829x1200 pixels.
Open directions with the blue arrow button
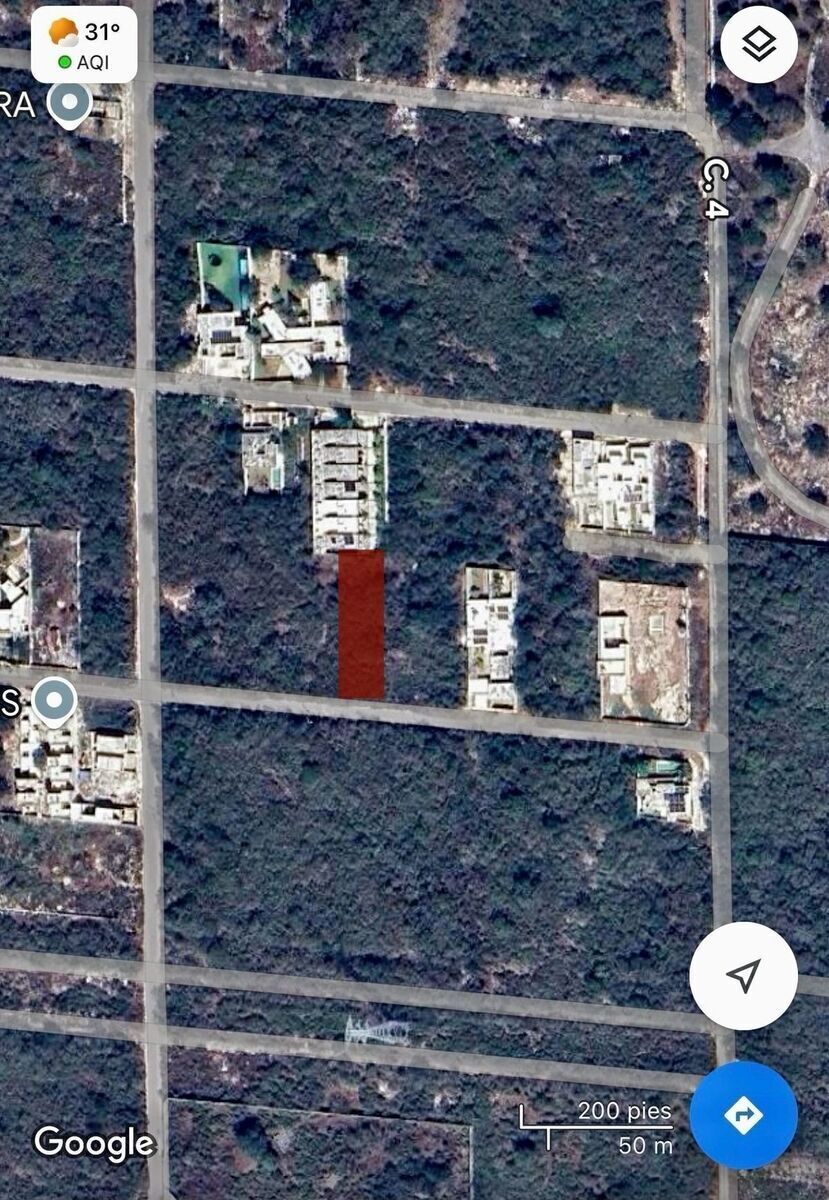(x=743, y=1115)
